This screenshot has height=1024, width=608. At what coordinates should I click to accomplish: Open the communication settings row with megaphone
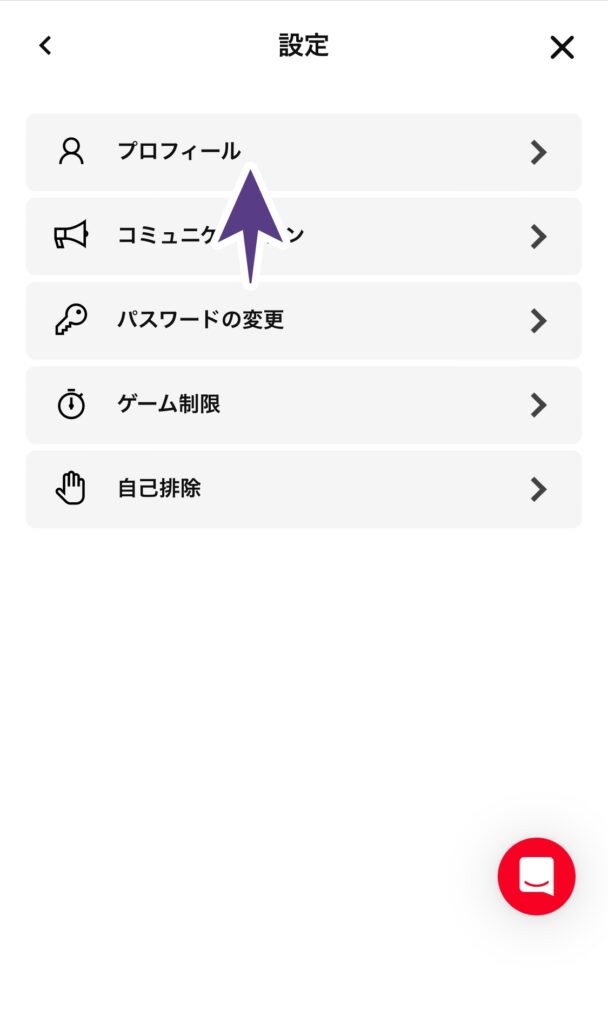coord(304,236)
